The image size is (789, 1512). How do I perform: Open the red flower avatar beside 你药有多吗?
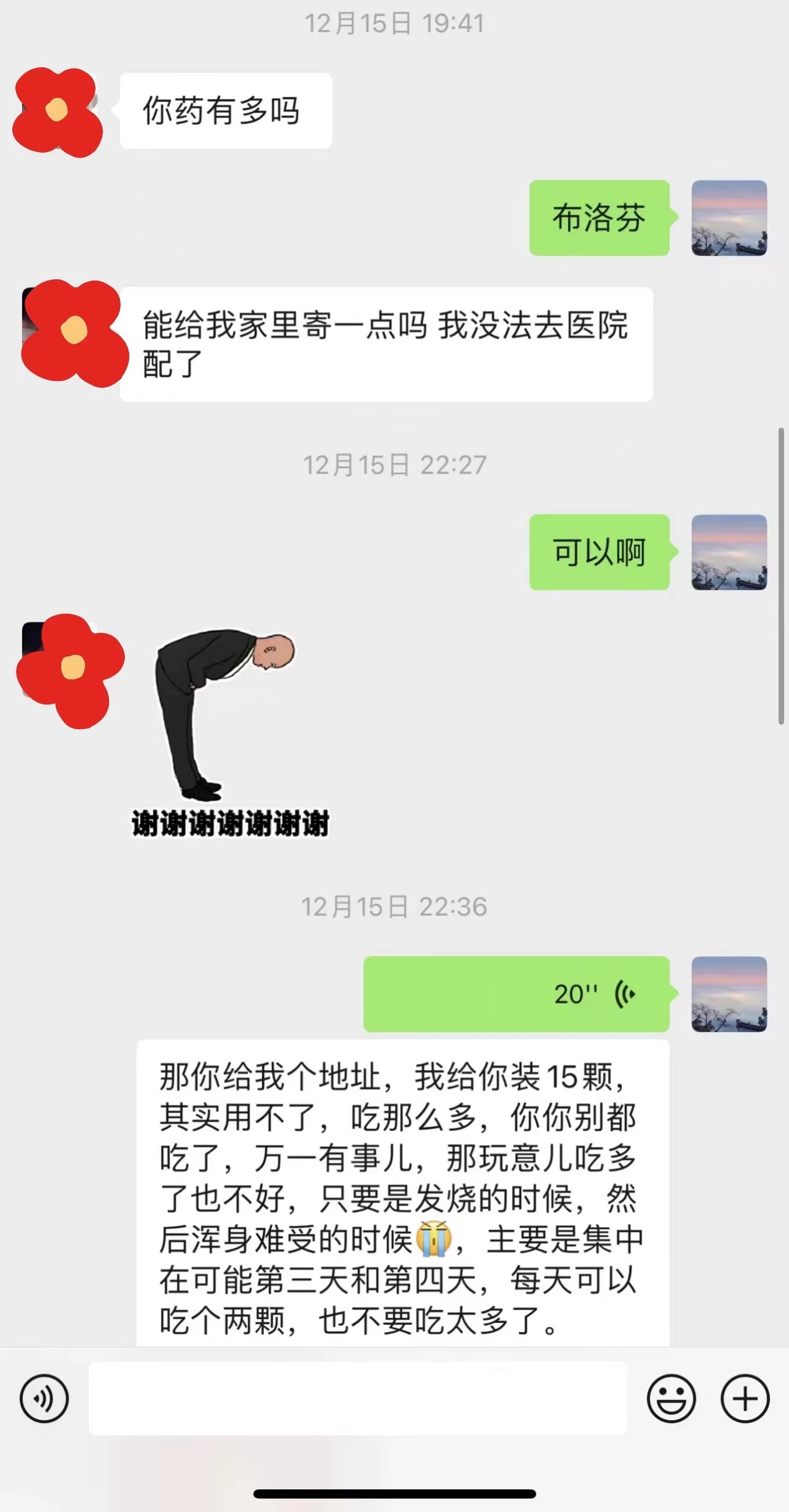click(58, 112)
